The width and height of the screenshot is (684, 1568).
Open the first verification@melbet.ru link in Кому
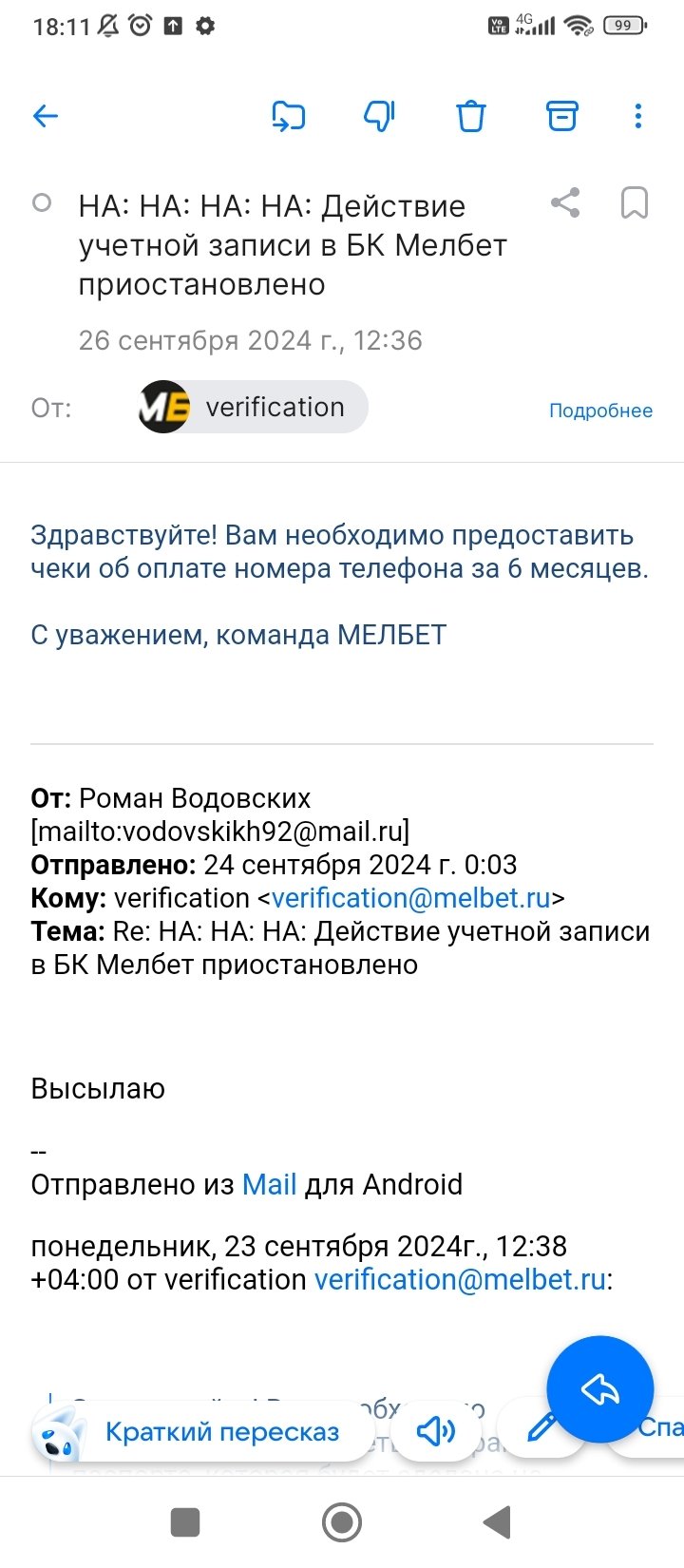pyautogui.click(x=411, y=898)
